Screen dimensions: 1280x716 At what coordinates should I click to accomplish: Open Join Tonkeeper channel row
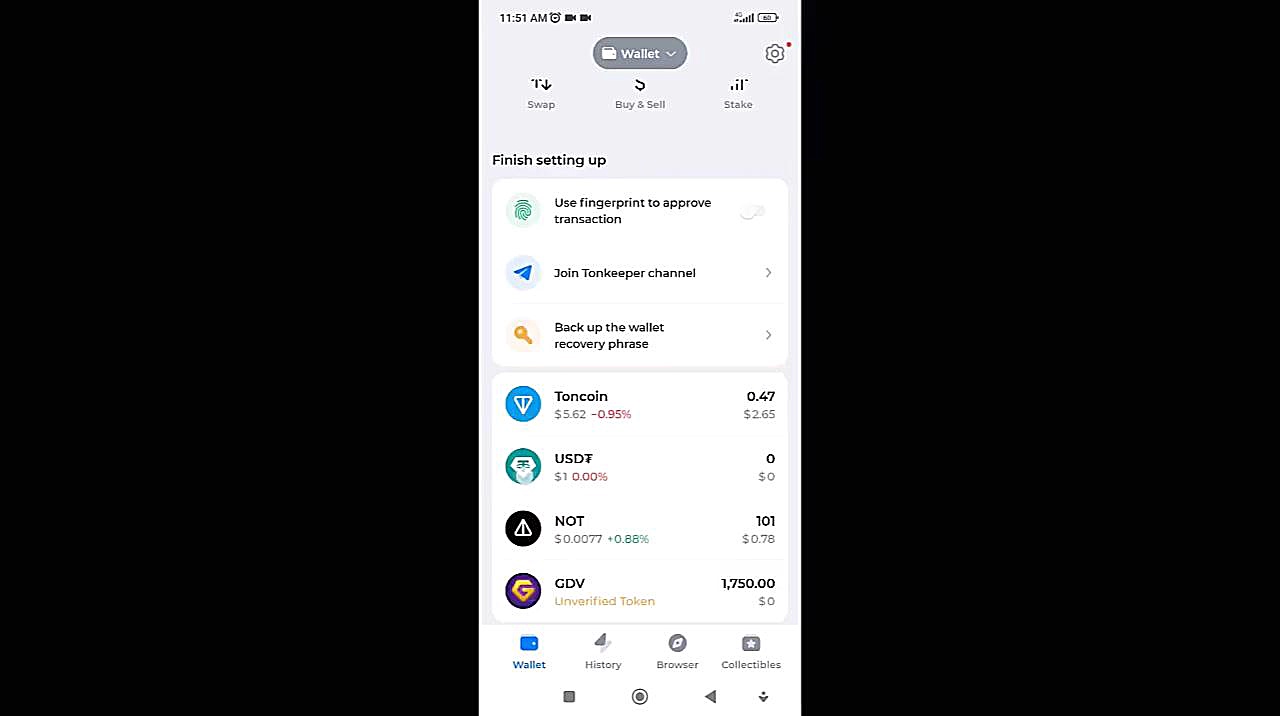(x=640, y=273)
